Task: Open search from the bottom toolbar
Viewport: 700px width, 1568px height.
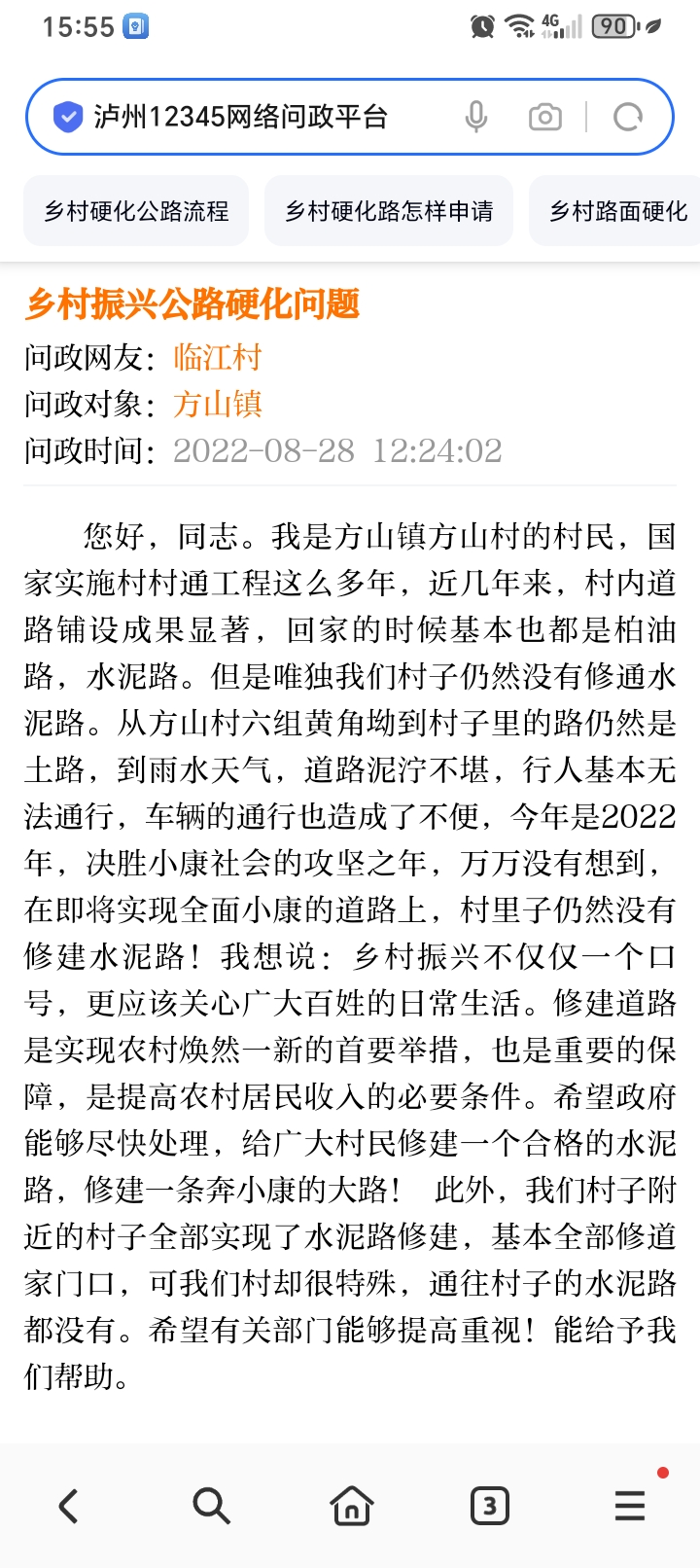Action: (210, 1507)
